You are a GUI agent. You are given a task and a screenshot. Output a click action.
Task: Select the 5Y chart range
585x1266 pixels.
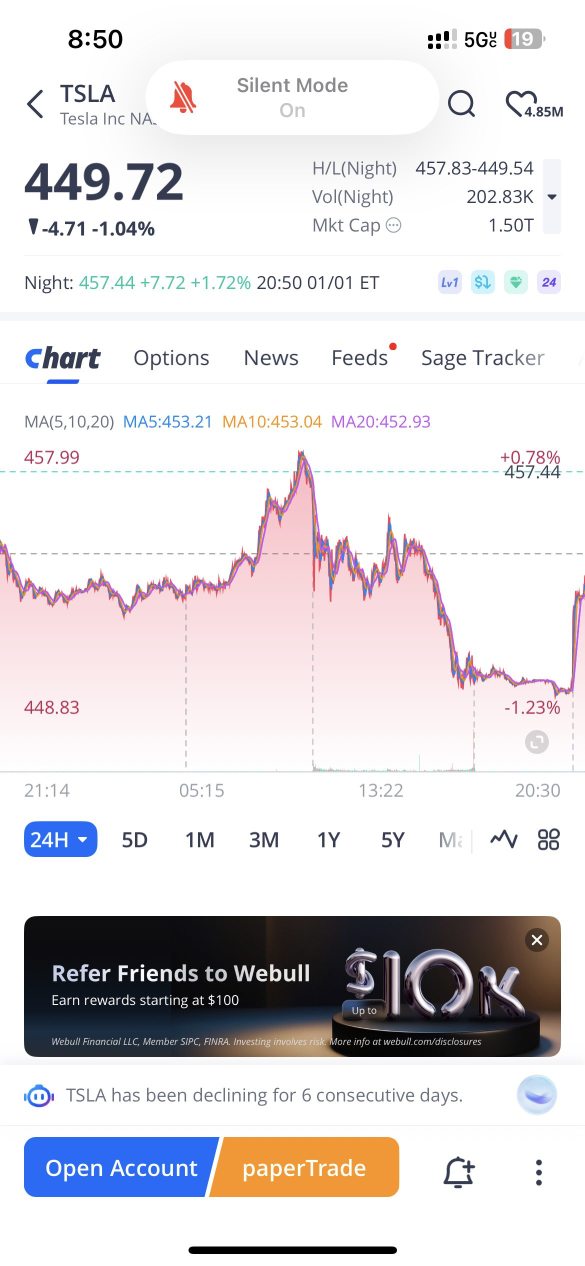pos(393,840)
